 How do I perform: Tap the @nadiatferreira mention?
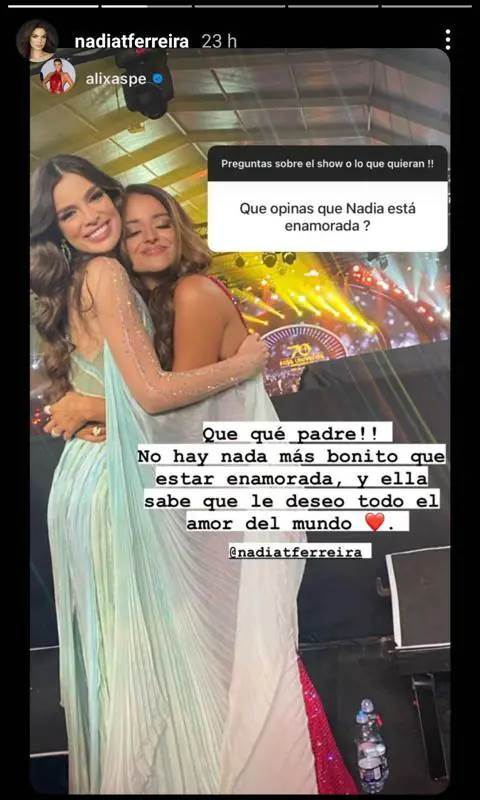pos(299,552)
